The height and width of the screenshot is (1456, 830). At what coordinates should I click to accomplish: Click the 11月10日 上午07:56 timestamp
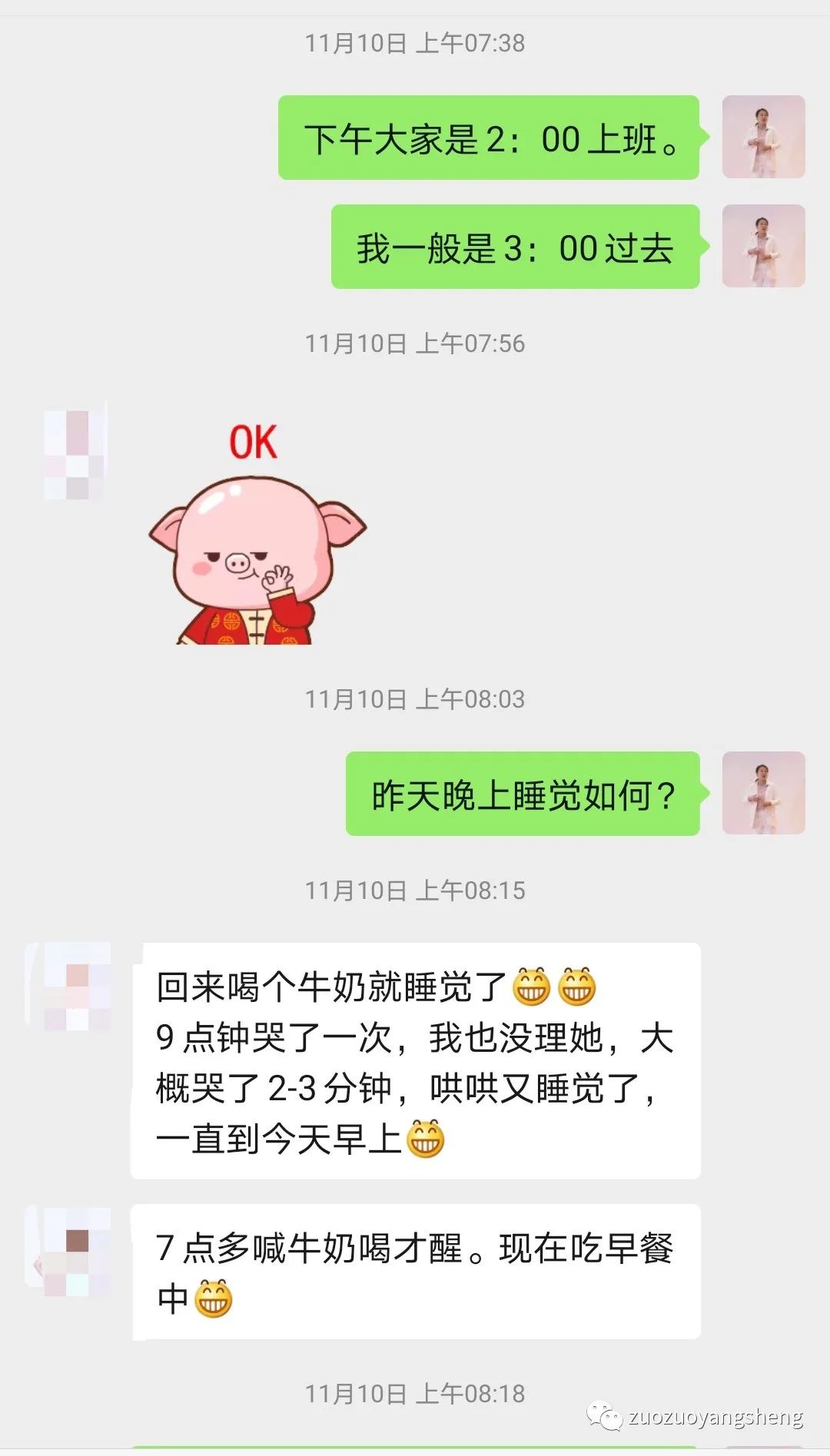415,346
